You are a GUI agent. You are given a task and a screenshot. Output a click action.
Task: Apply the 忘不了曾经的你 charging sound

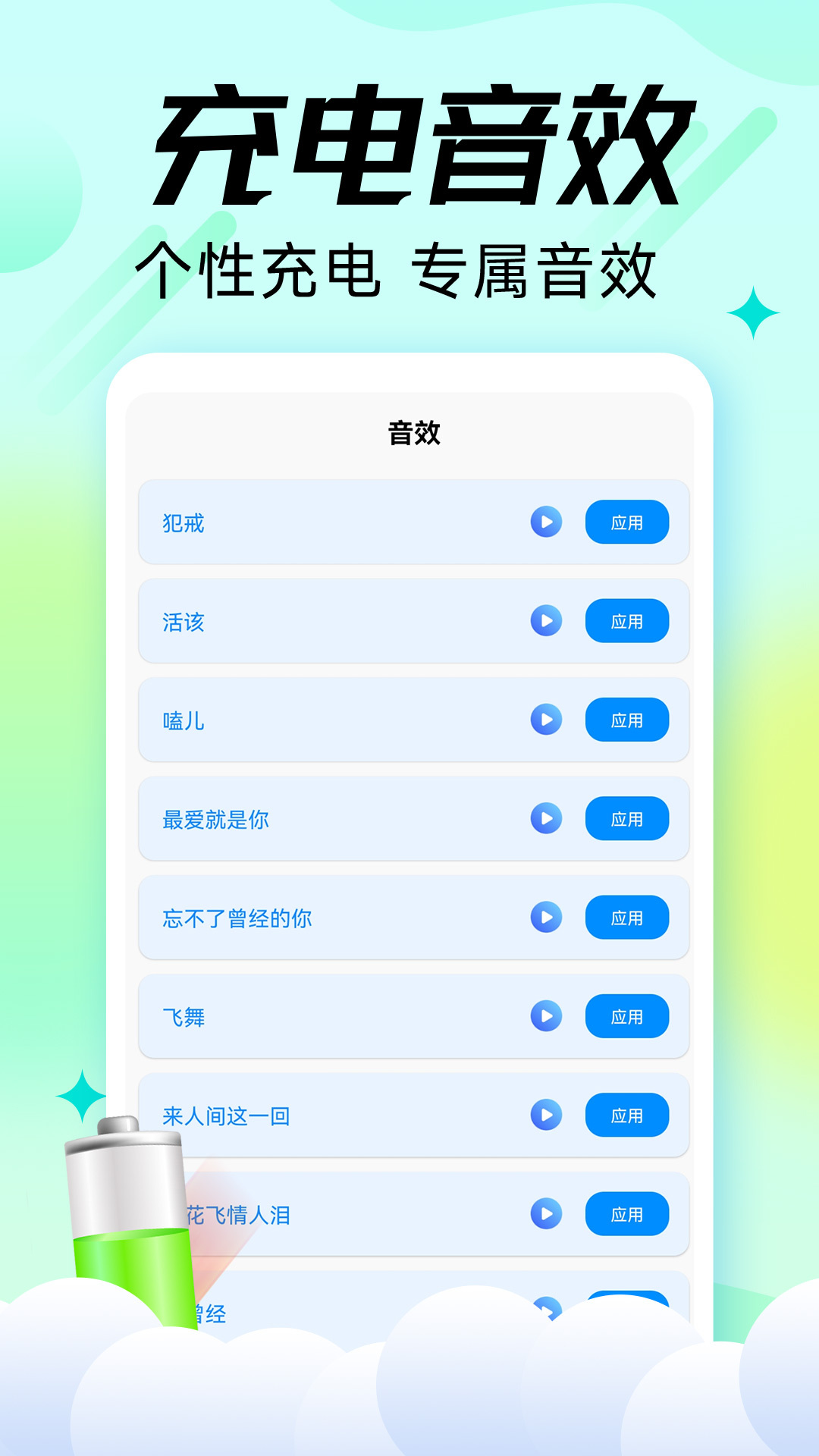[x=626, y=918]
